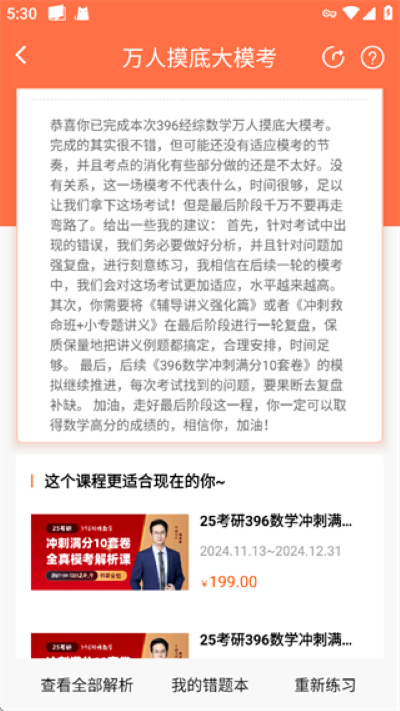Go back using the top-left arrow

21,56
